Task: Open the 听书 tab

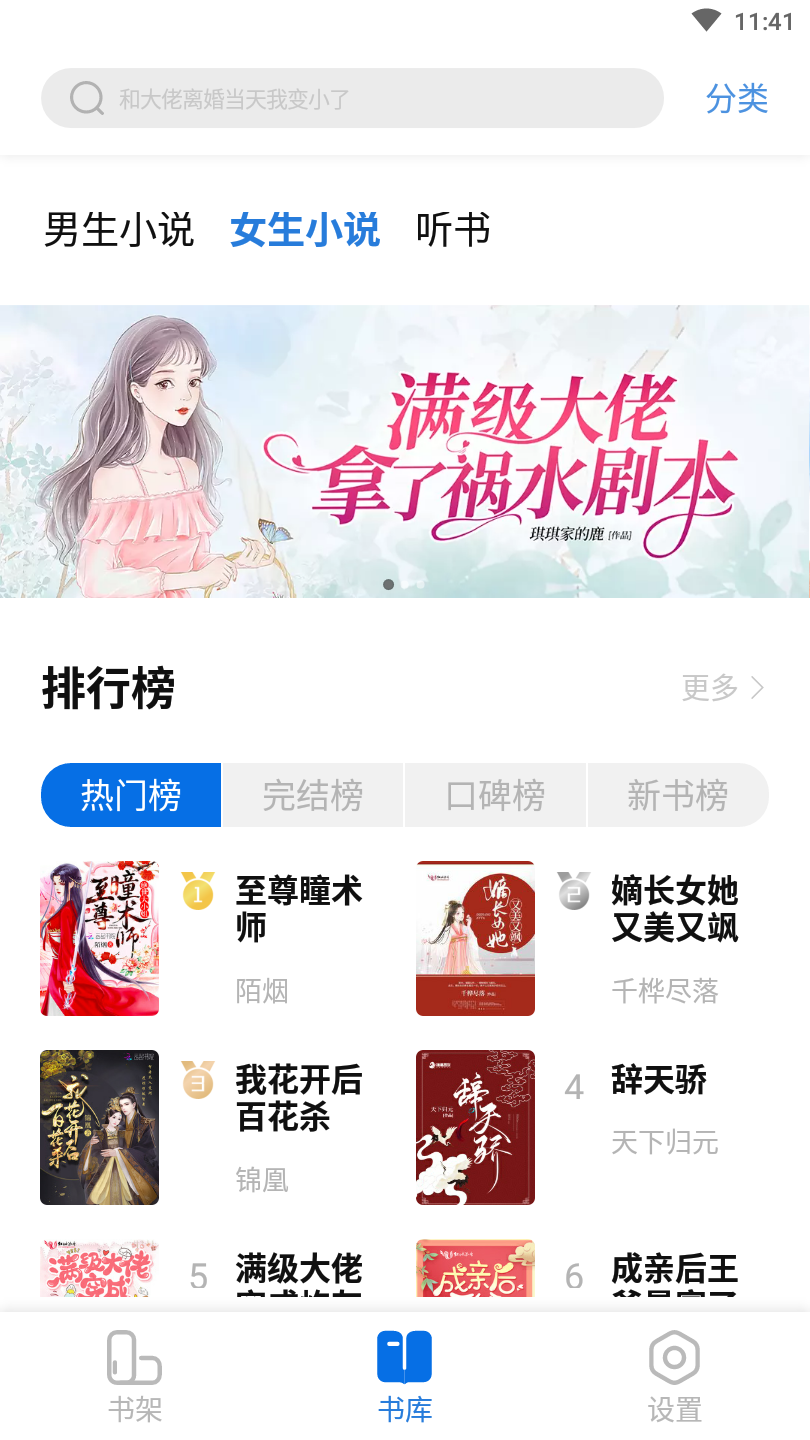Action: (452, 229)
